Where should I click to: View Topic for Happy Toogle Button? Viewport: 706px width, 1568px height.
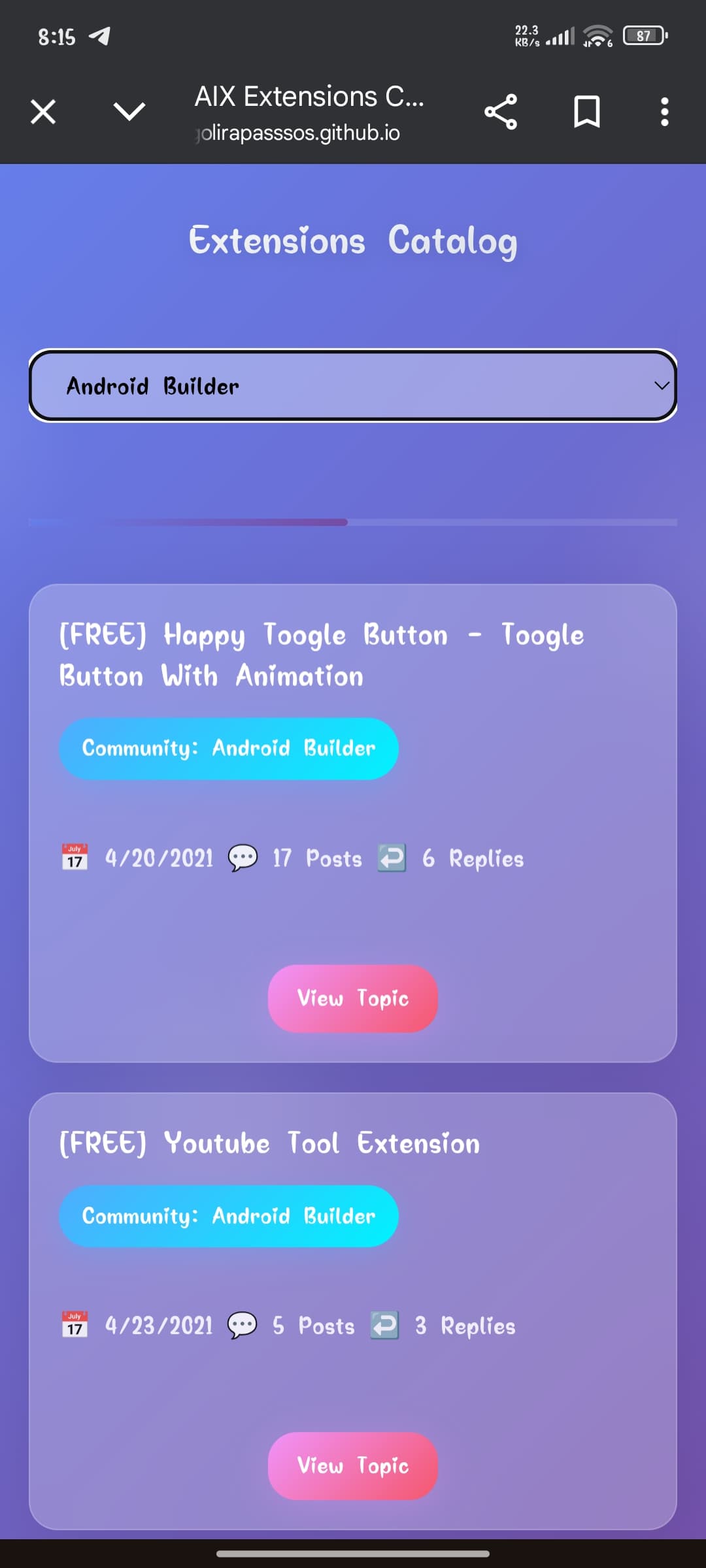353,998
